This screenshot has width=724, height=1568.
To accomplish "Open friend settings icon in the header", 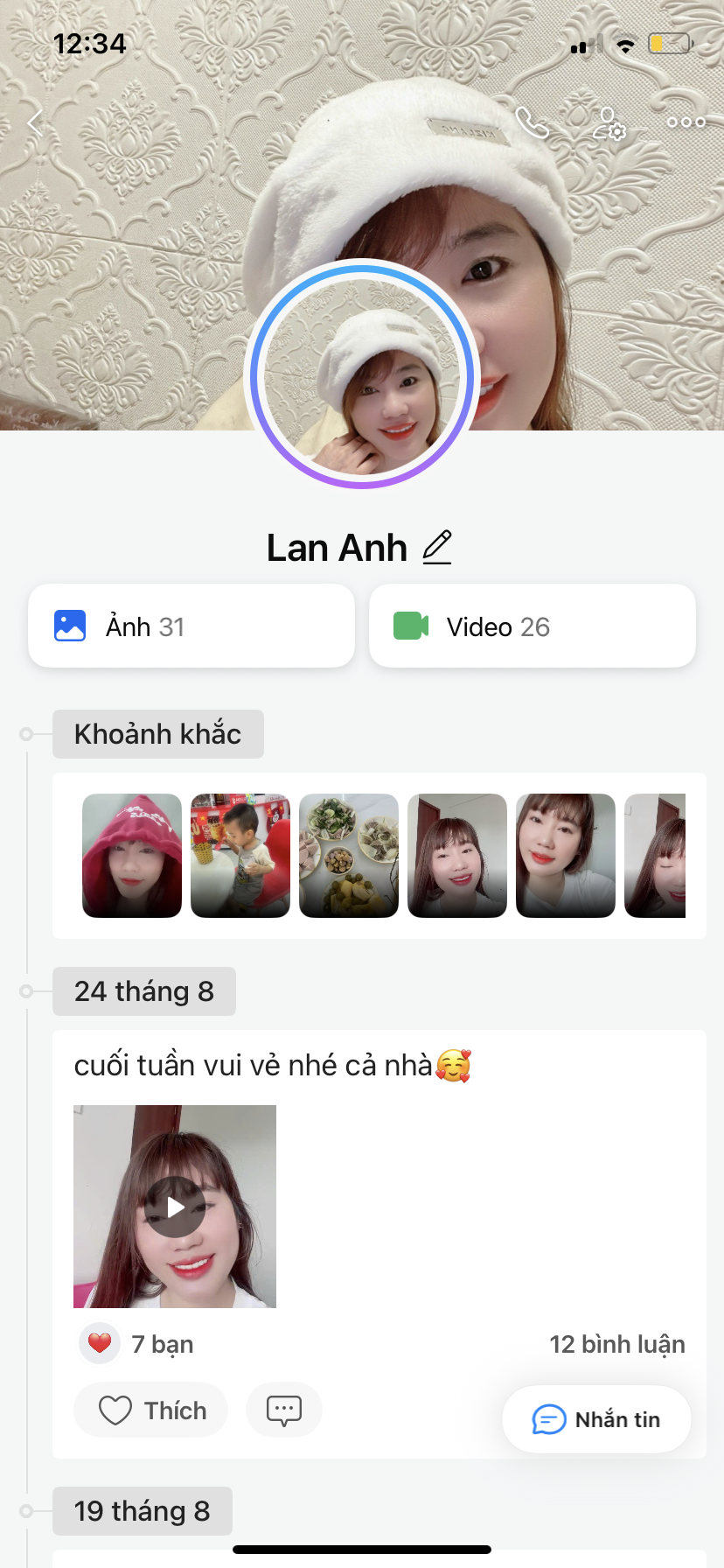I will [609, 123].
